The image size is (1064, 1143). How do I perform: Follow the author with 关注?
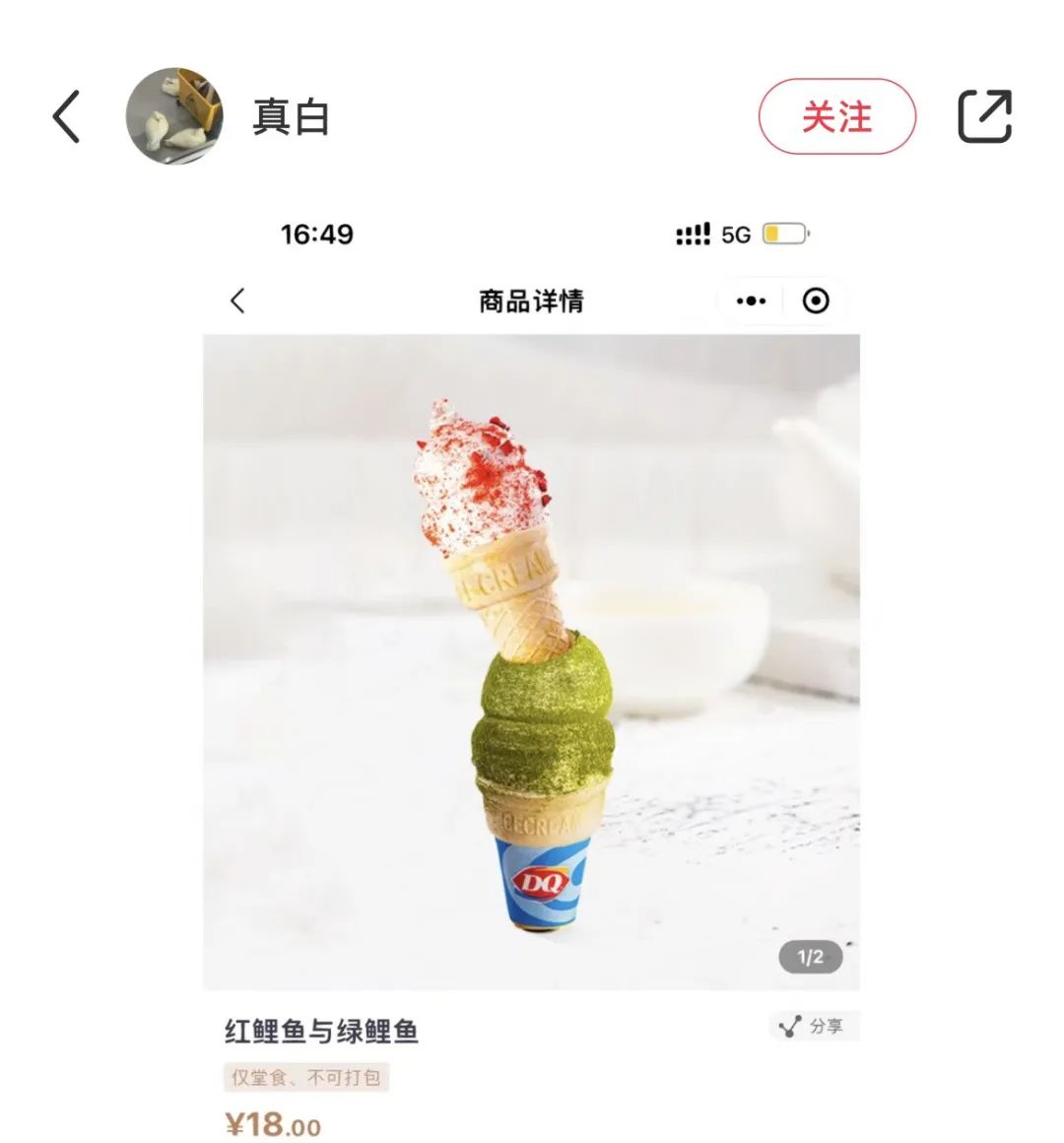pos(836,117)
